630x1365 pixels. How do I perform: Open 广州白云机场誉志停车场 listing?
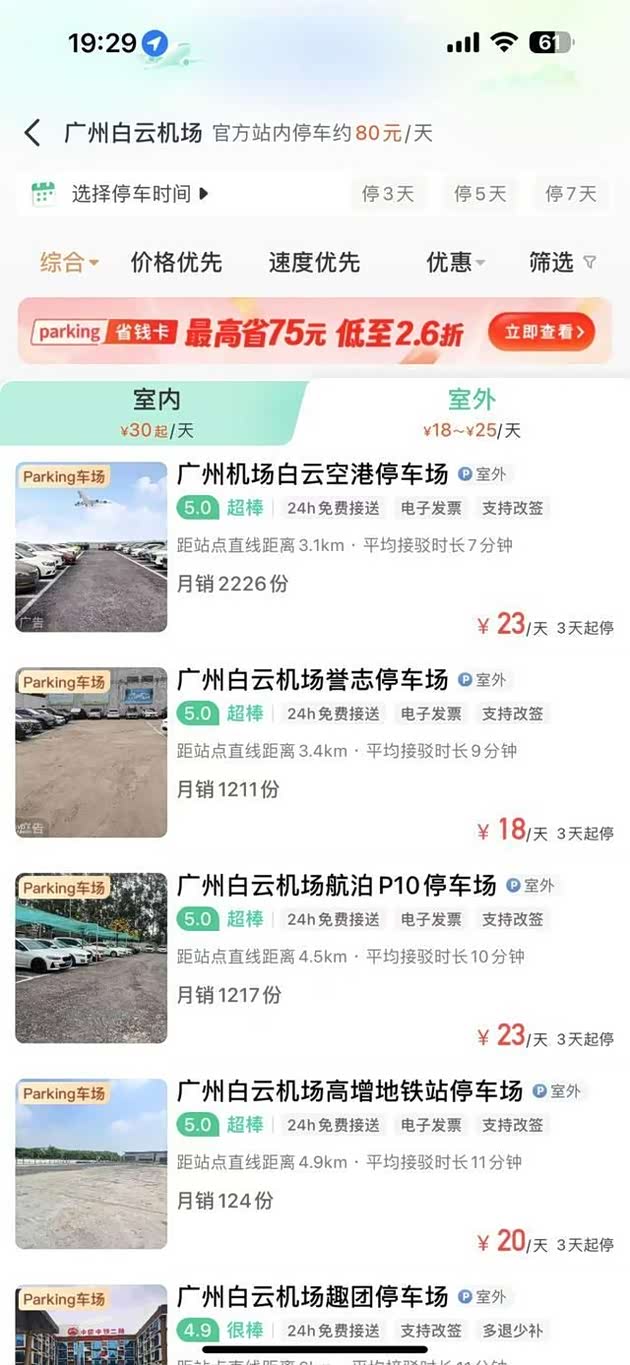(312, 680)
